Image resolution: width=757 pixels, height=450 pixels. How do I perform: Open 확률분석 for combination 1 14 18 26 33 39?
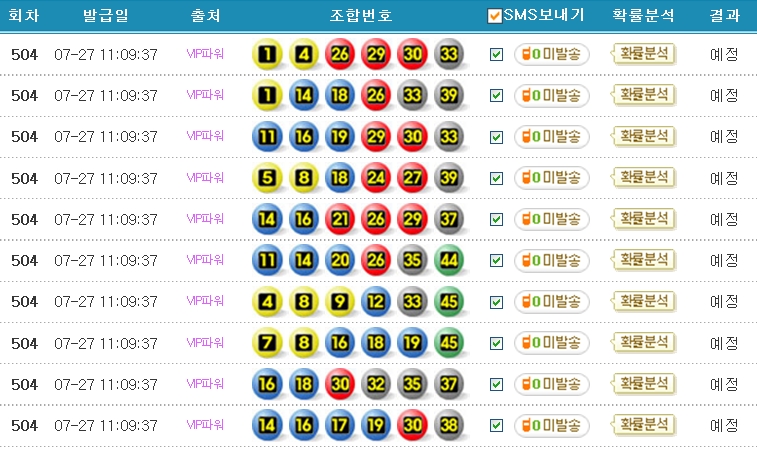tap(643, 95)
